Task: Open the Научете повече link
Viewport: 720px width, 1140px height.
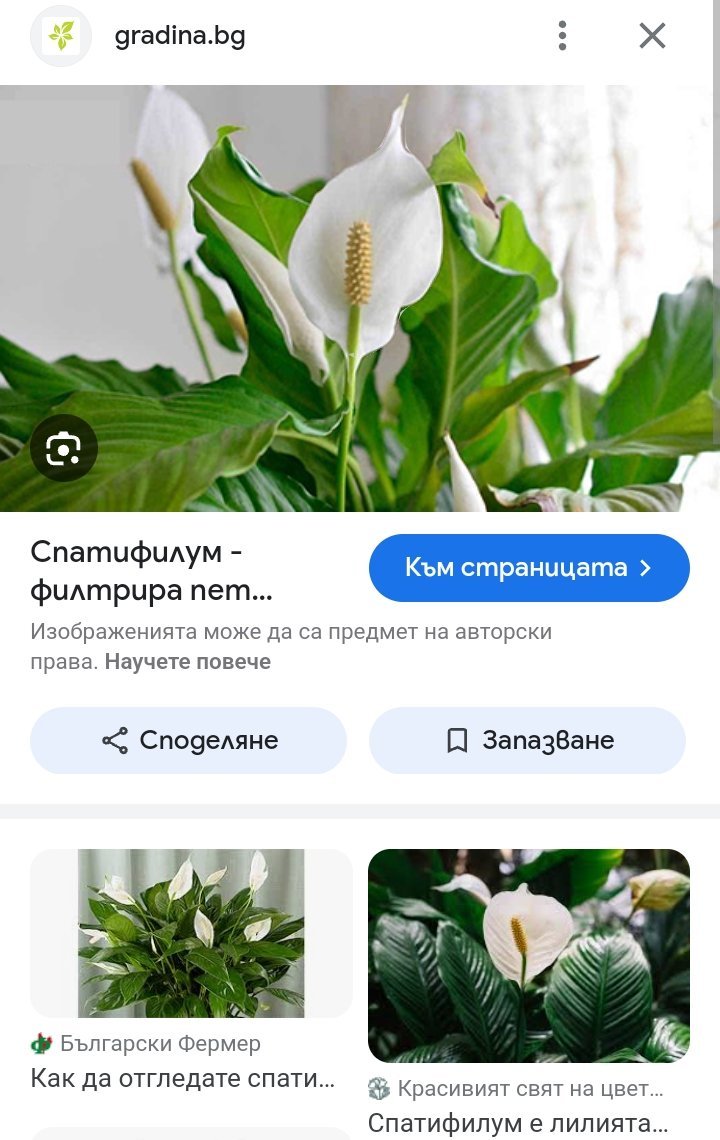Action: (x=188, y=662)
